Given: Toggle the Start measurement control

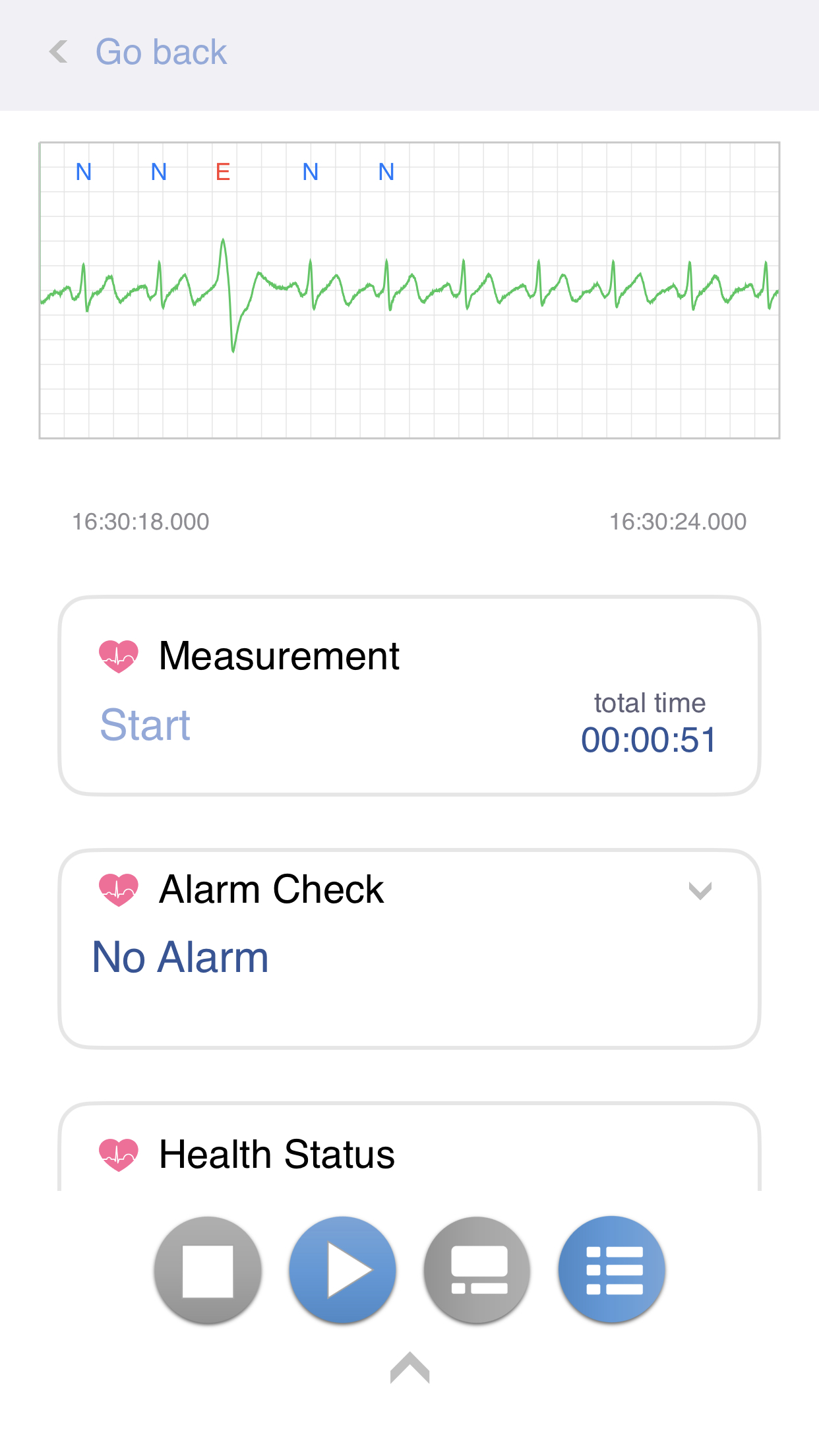Looking at the screenshot, I should 145,725.
